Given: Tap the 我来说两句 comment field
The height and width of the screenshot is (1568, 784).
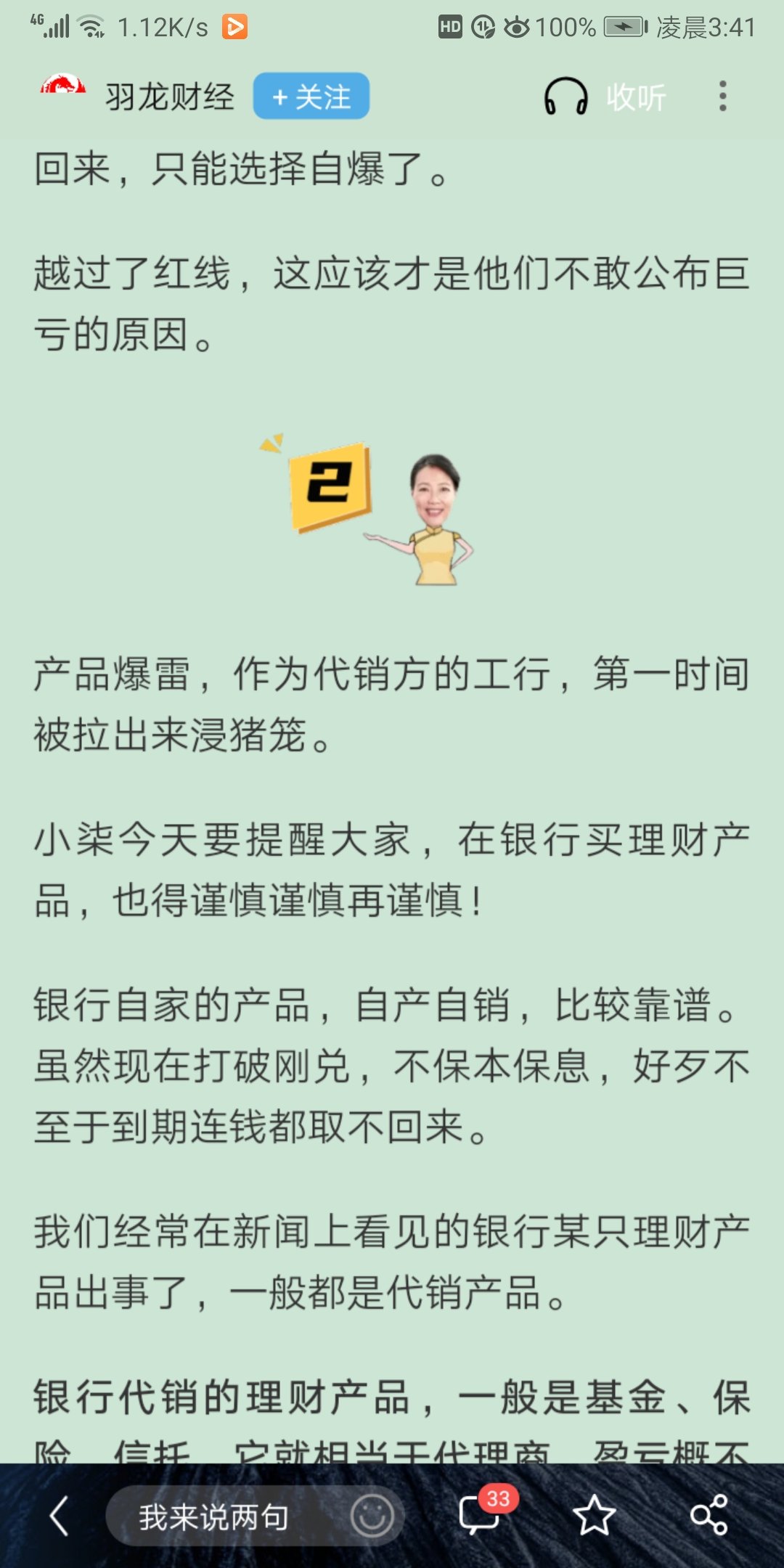Looking at the screenshot, I should [x=214, y=1516].
